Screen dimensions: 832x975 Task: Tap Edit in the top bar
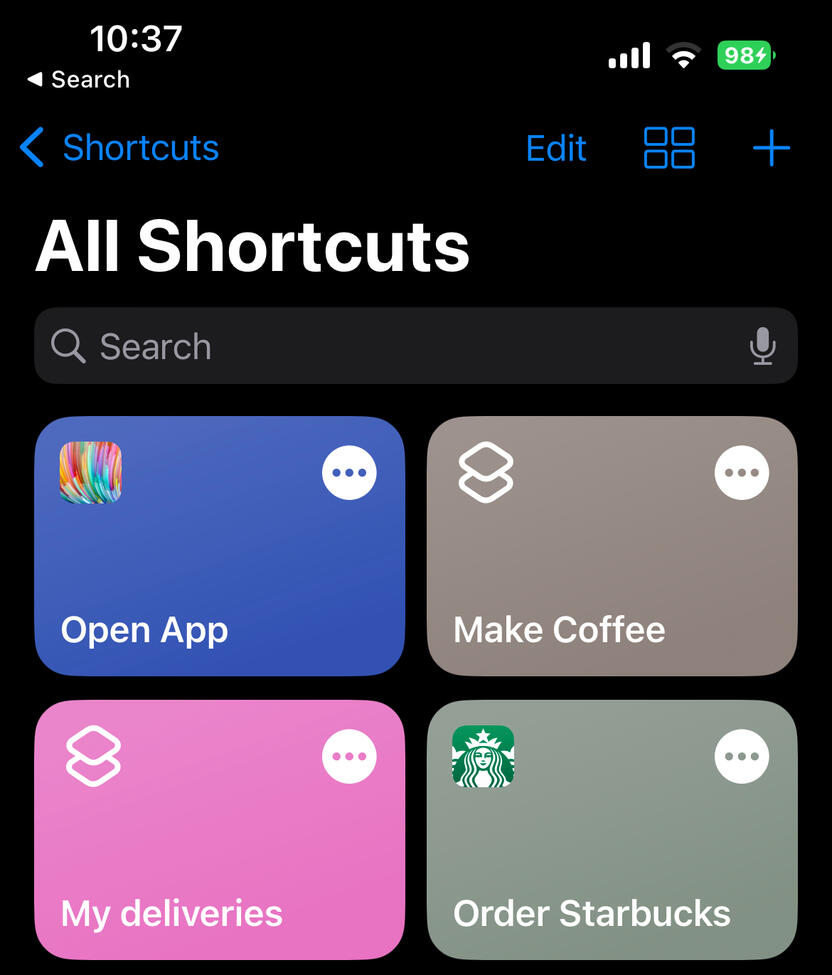tap(556, 148)
